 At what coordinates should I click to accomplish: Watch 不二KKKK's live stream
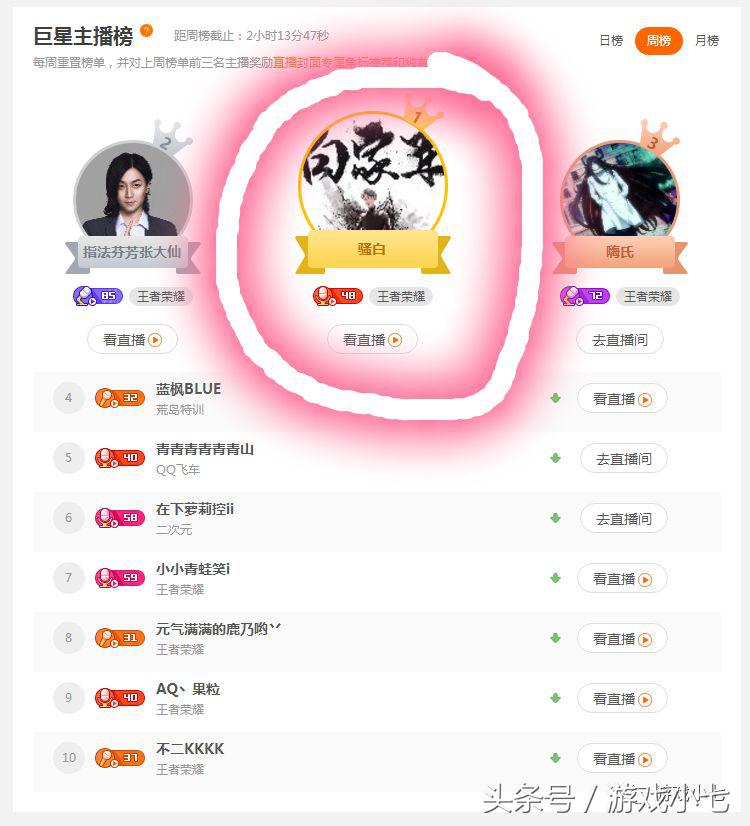click(x=621, y=759)
